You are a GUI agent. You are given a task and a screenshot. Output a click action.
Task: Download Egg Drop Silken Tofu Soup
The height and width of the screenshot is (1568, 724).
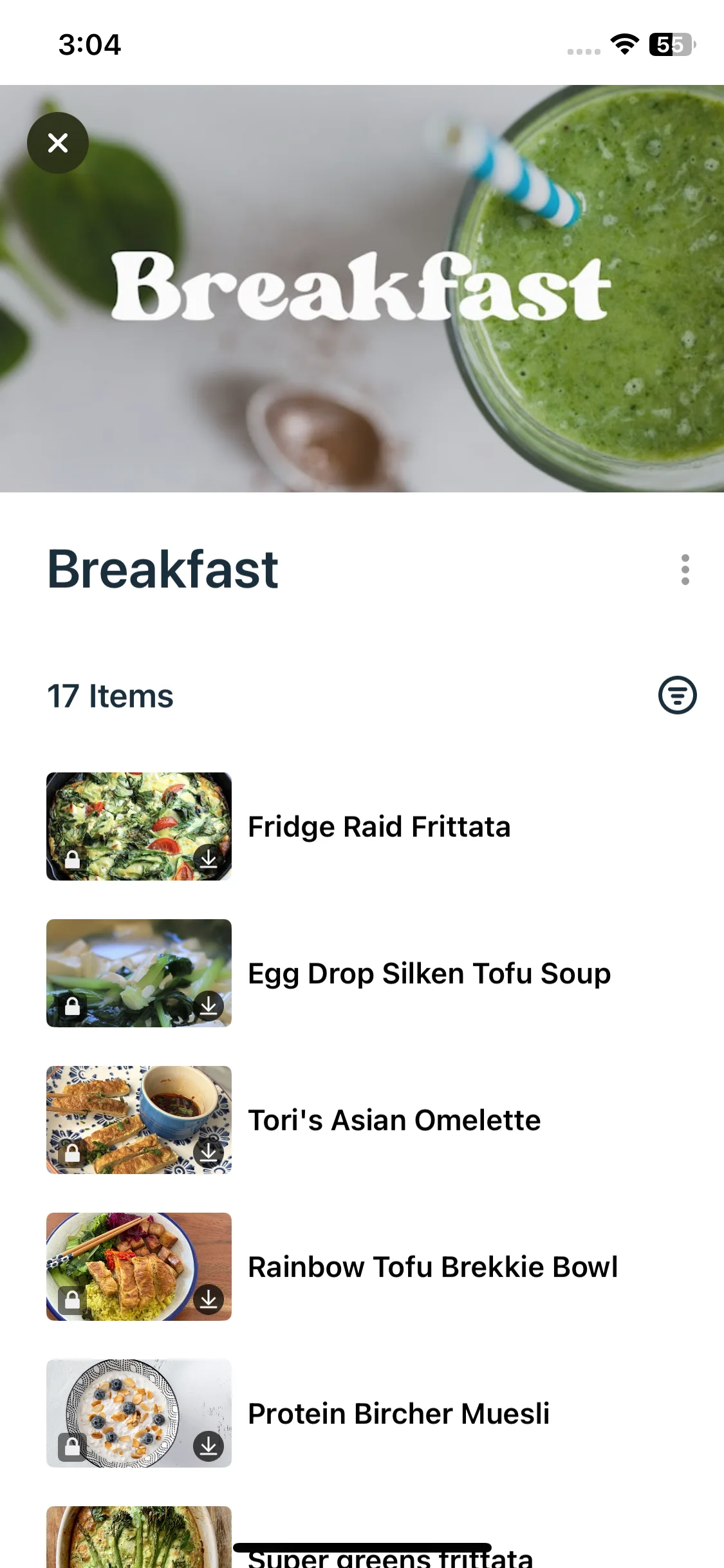209,1005
